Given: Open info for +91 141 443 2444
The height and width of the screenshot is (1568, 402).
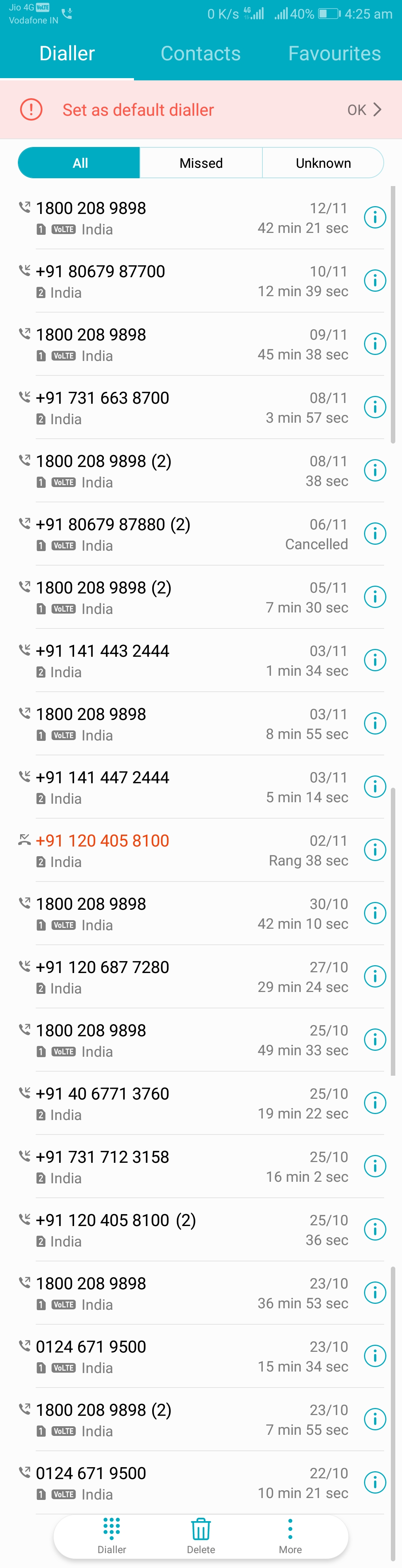Looking at the screenshot, I should [x=374, y=660].
